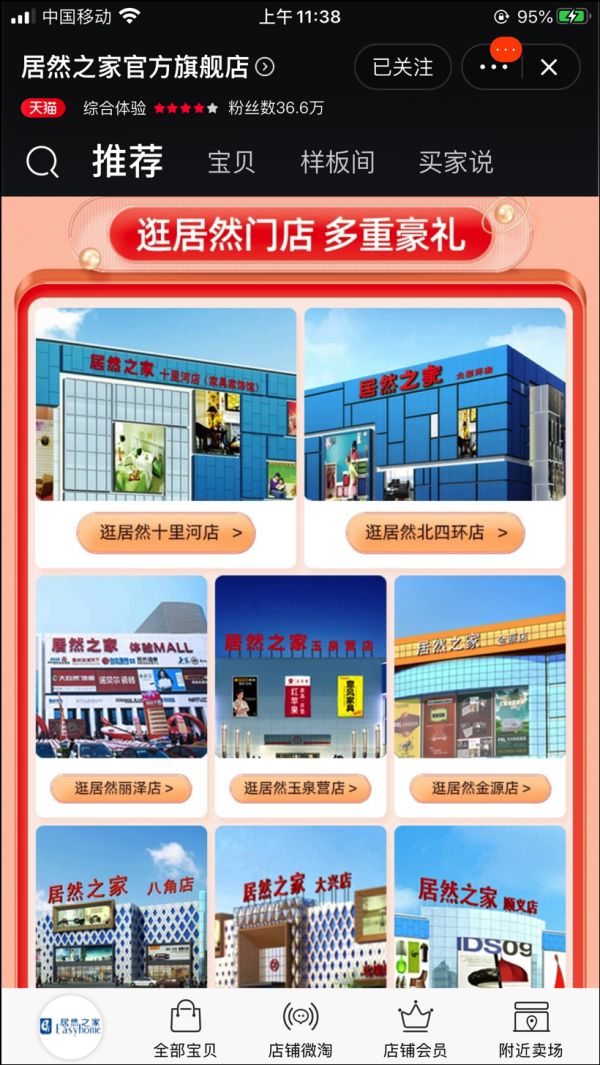Close the store mini program
Viewport: 600px width, 1065px height.
click(549, 68)
